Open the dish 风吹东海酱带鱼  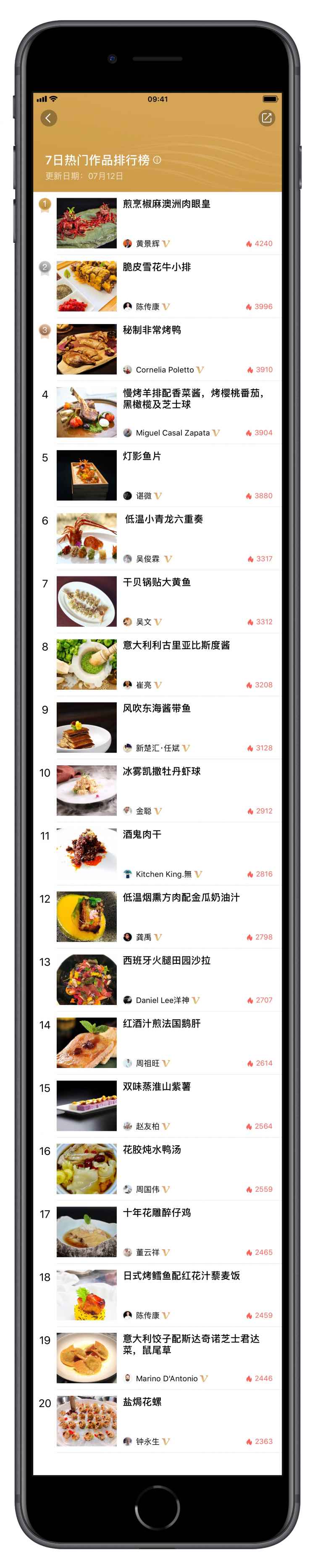[x=157, y=708]
